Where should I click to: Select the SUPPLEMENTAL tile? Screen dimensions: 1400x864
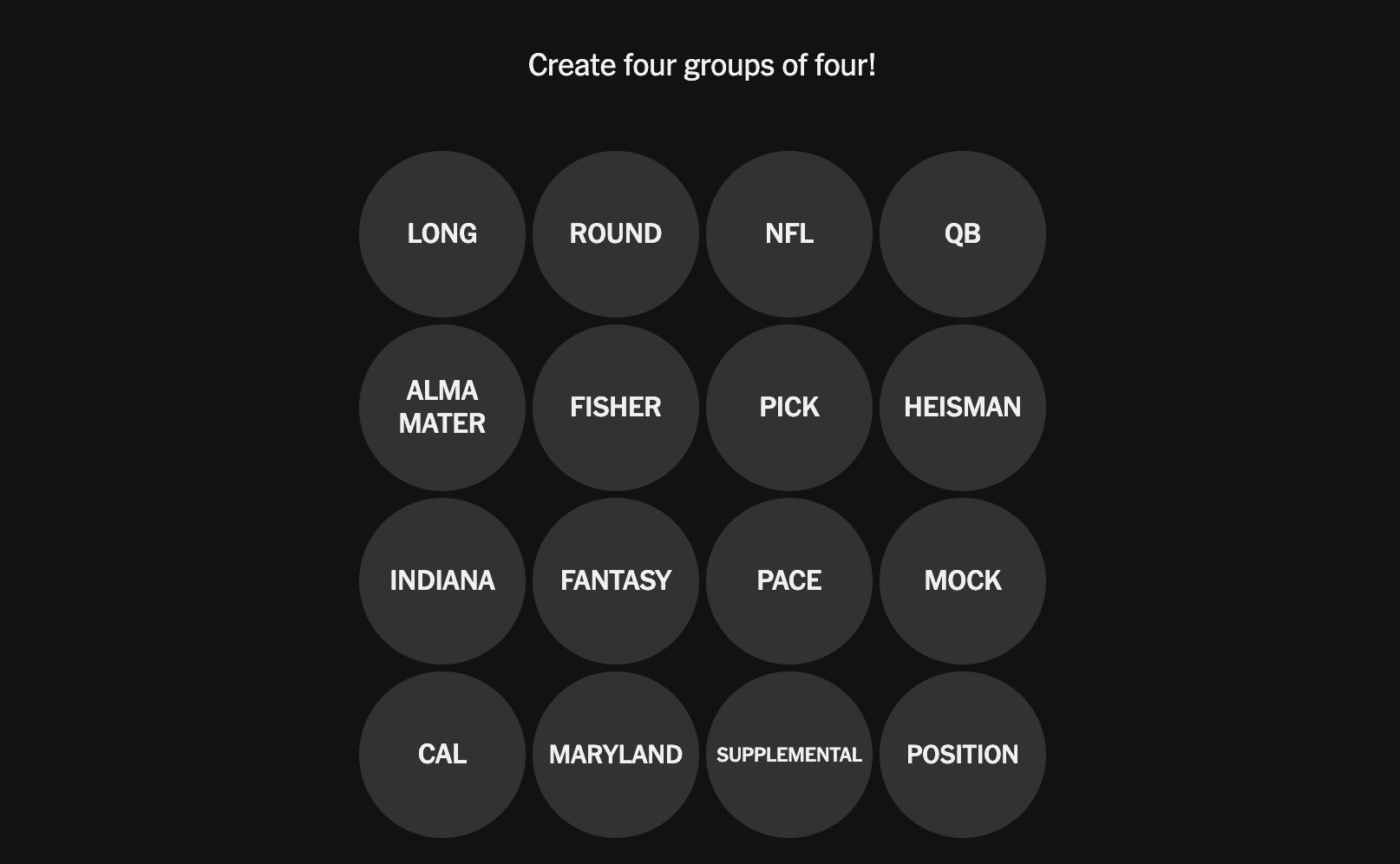coord(789,755)
